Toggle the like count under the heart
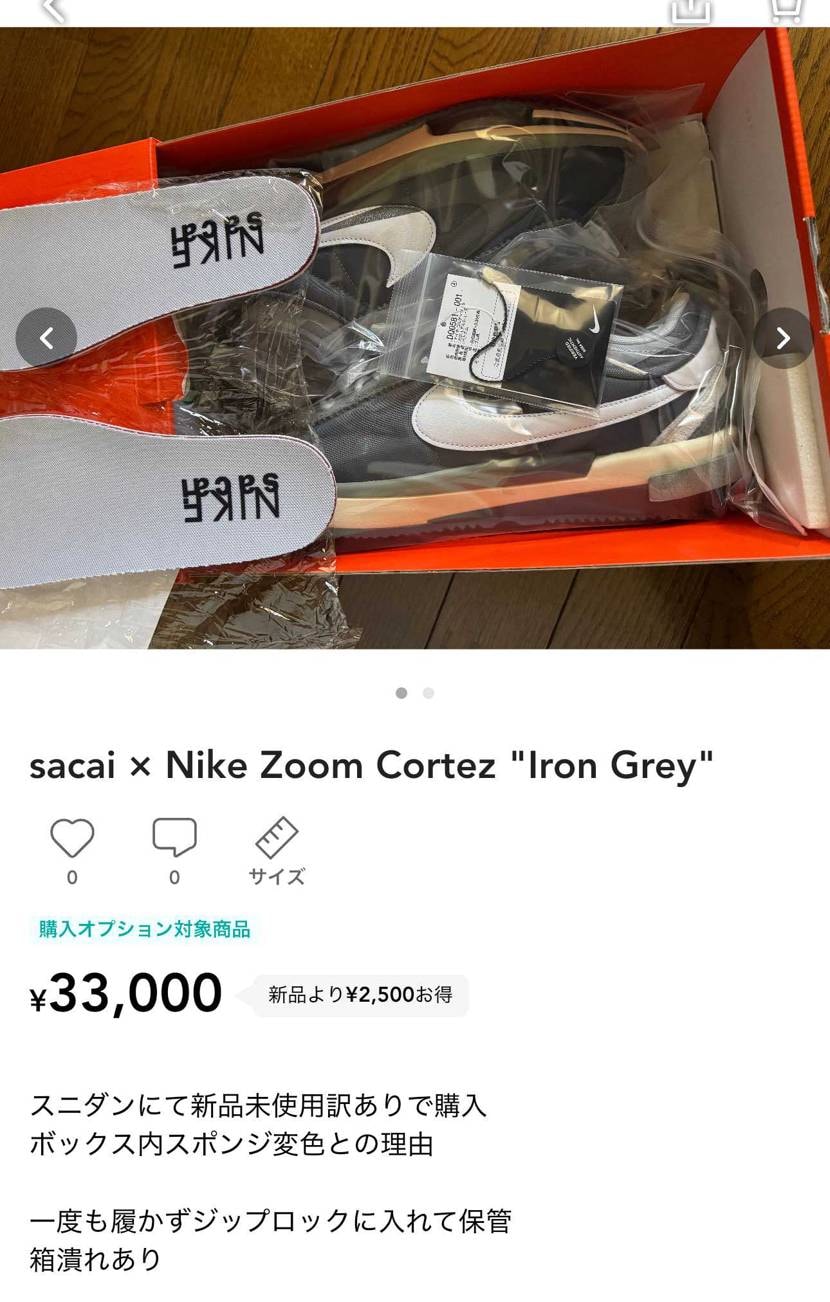This screenshot has width=830, height=1302. (x=71, y=877)
